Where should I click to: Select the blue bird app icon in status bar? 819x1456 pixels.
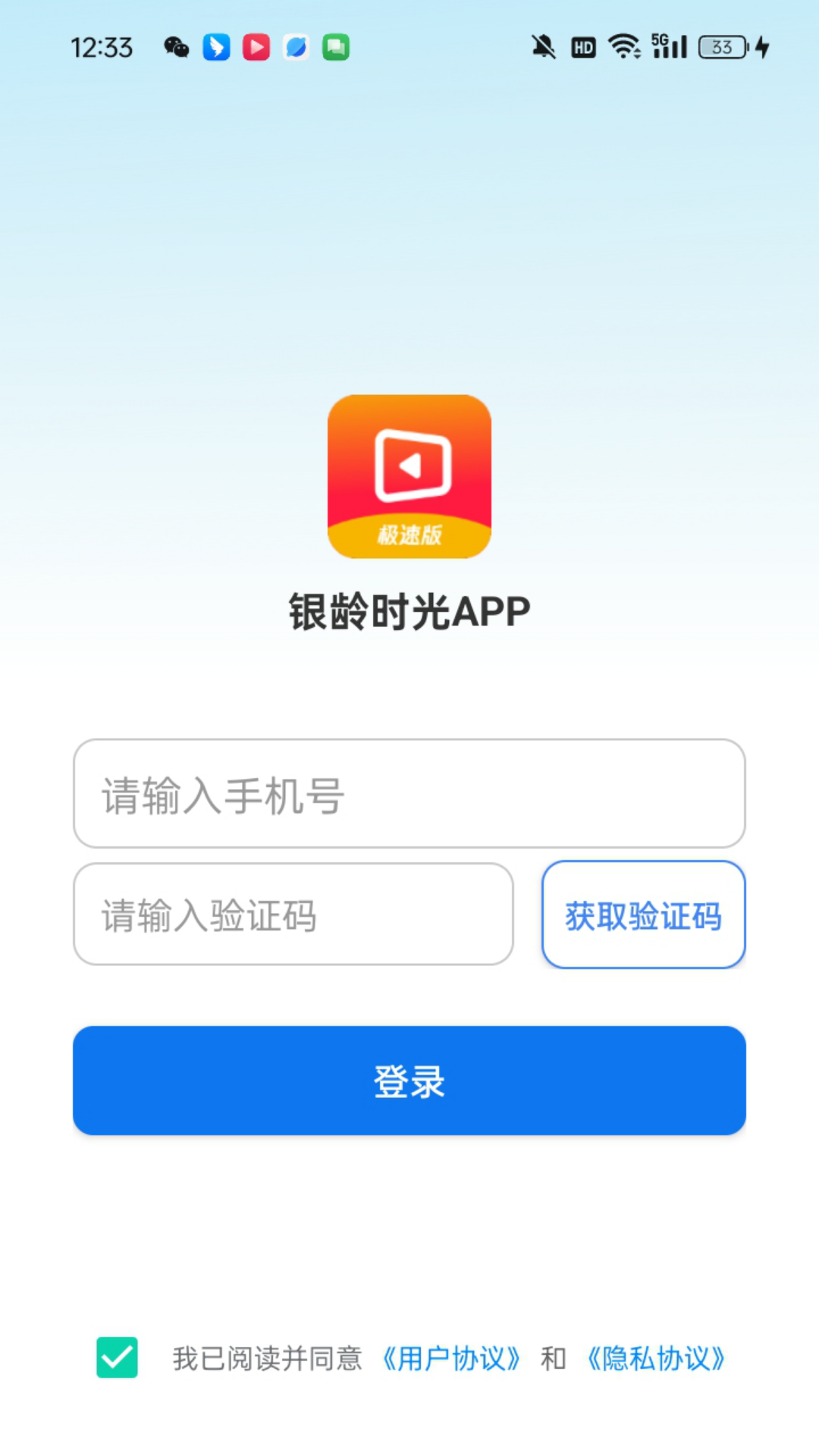coord(216,47)
